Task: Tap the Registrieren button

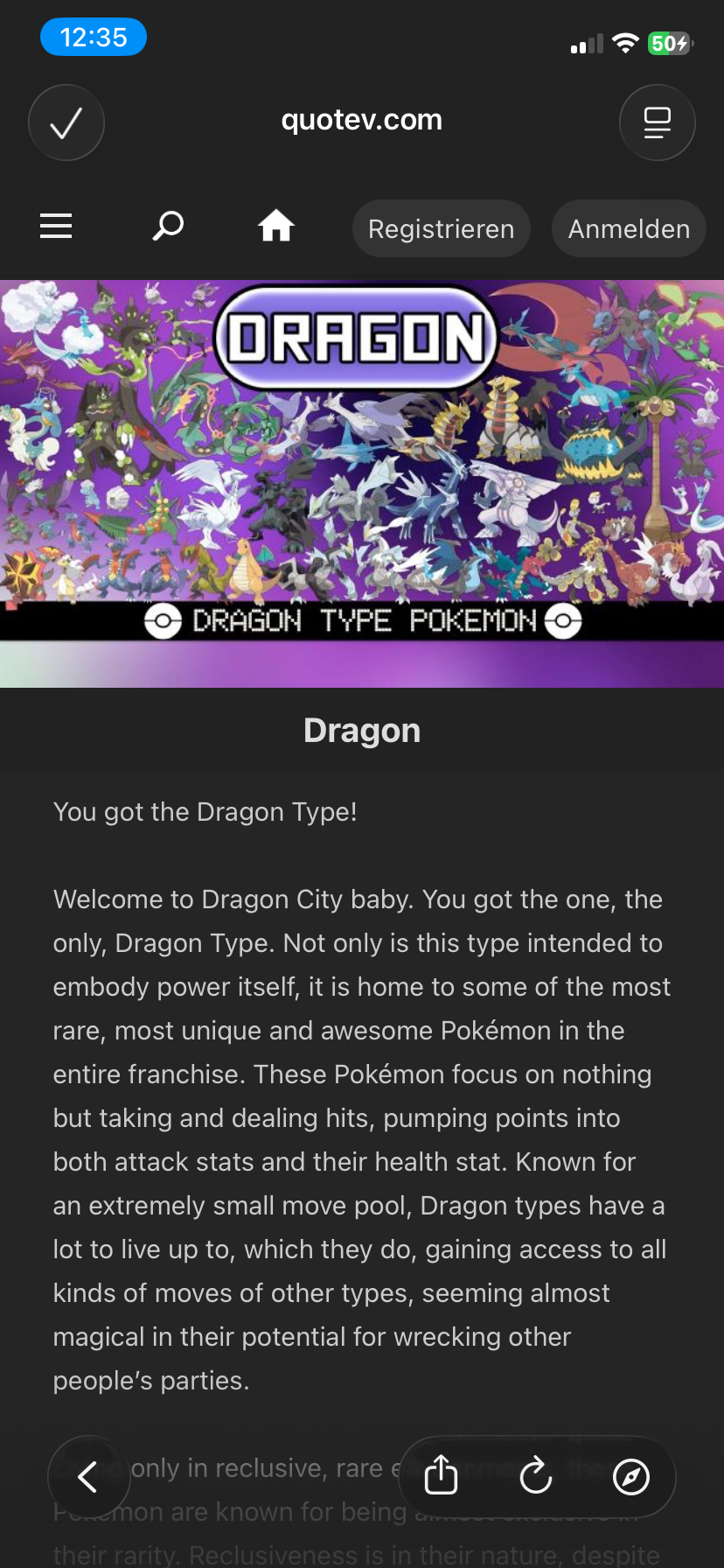Action: click(x=441, y=229)
